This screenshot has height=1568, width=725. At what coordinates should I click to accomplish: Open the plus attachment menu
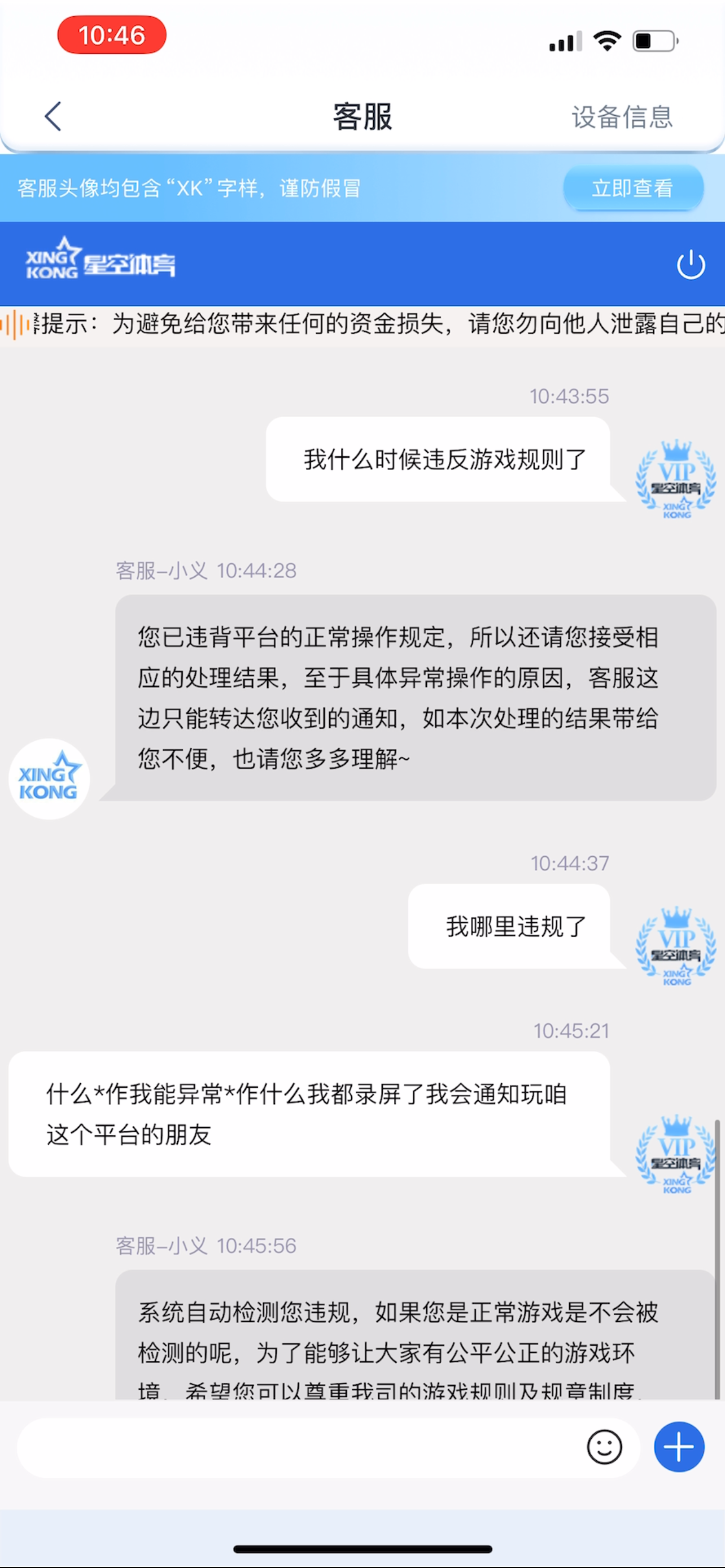point(679,1447)
